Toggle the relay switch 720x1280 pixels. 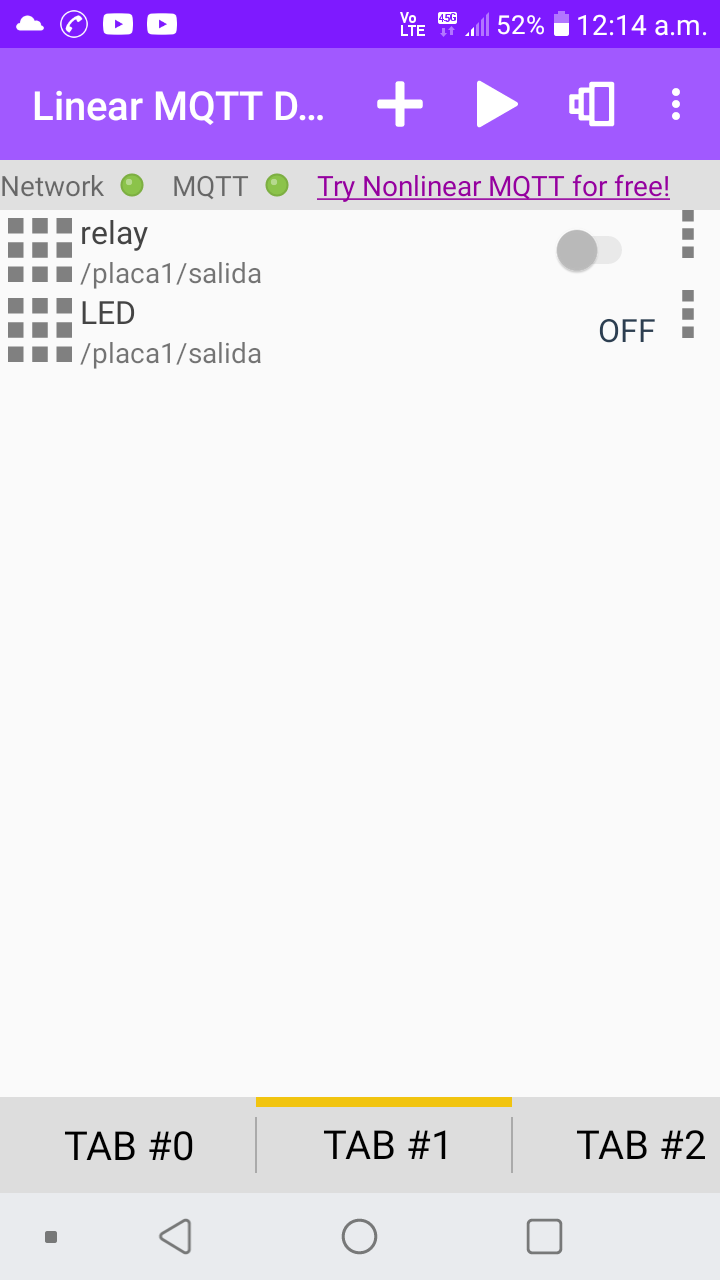tap(589, 250)
